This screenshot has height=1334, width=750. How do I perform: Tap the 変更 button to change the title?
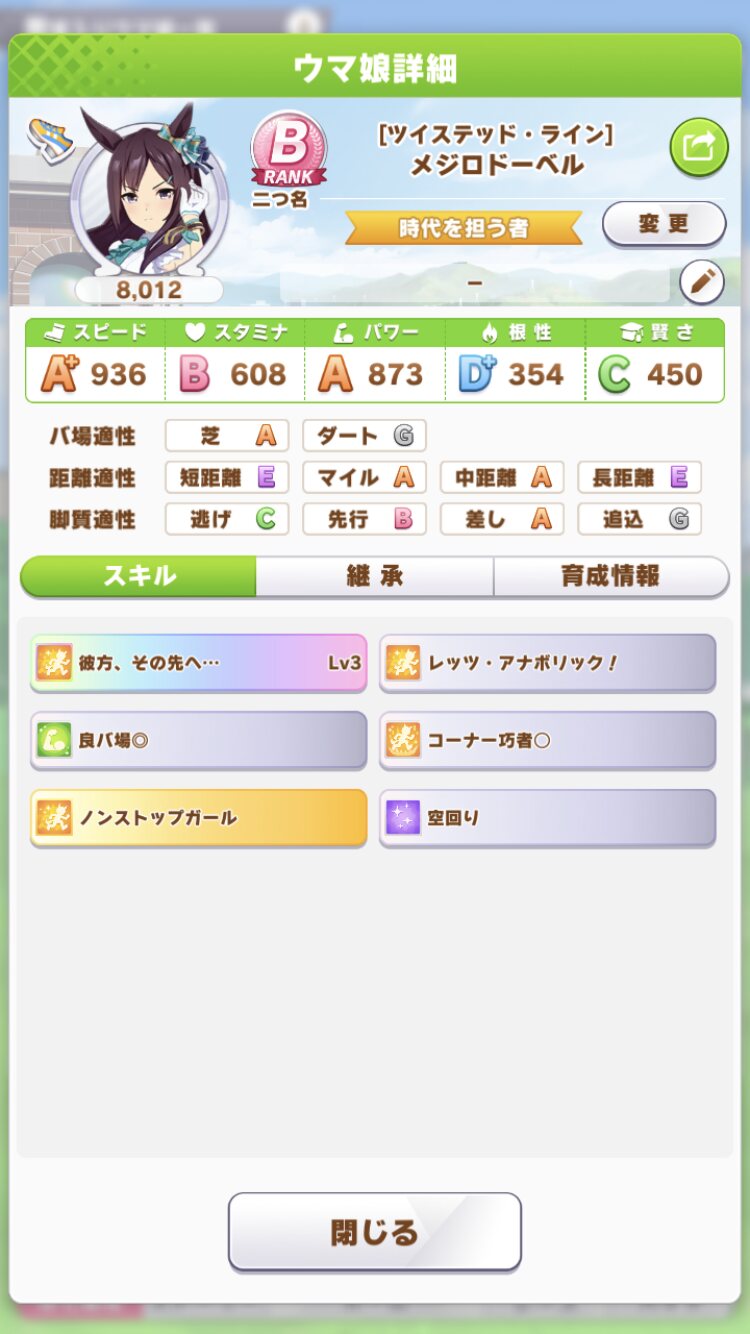[664, 223]
